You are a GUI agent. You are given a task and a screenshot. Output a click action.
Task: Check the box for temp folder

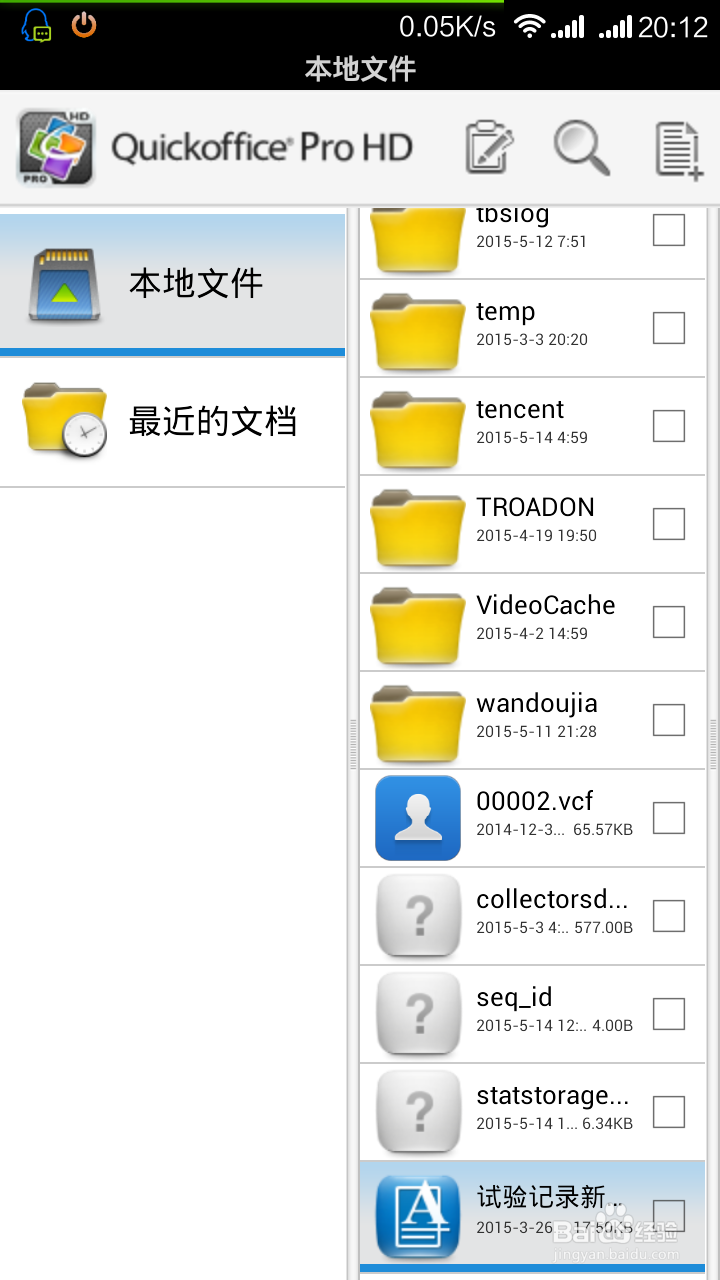coord(669,328)
